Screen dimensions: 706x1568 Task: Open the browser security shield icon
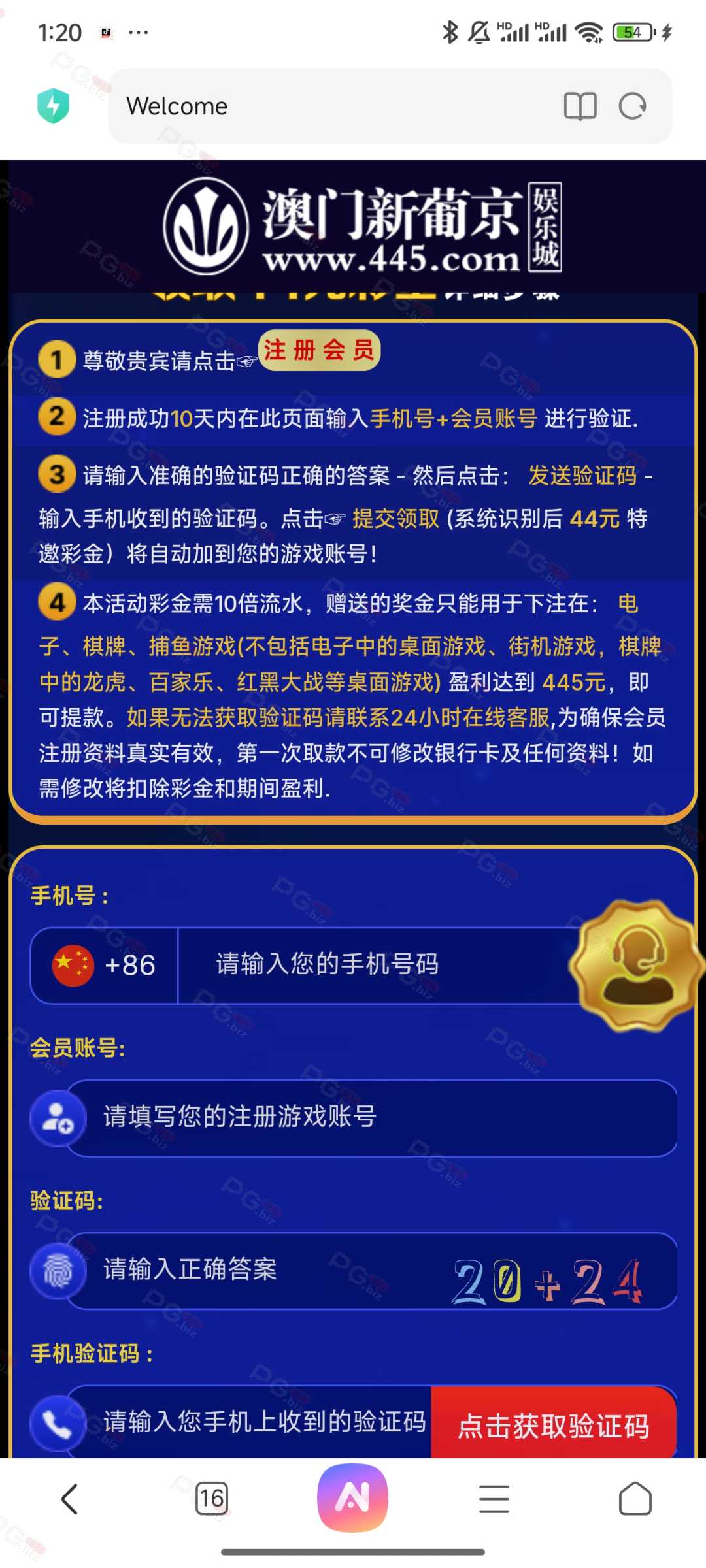[54, 106]
